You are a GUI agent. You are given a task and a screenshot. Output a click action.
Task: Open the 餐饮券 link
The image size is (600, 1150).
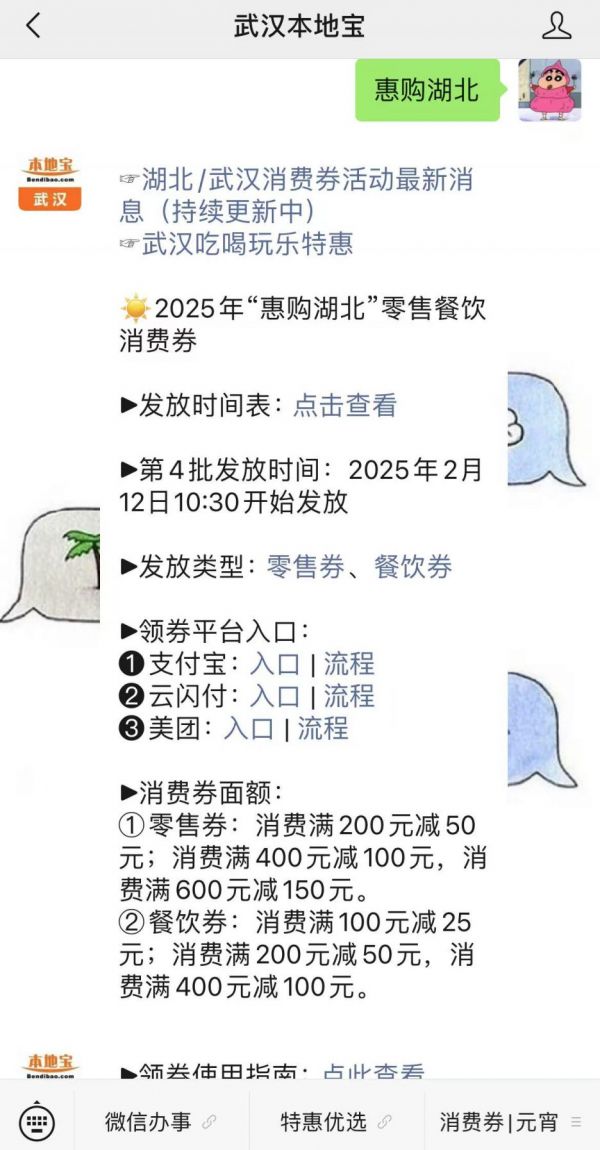(413, 567)
